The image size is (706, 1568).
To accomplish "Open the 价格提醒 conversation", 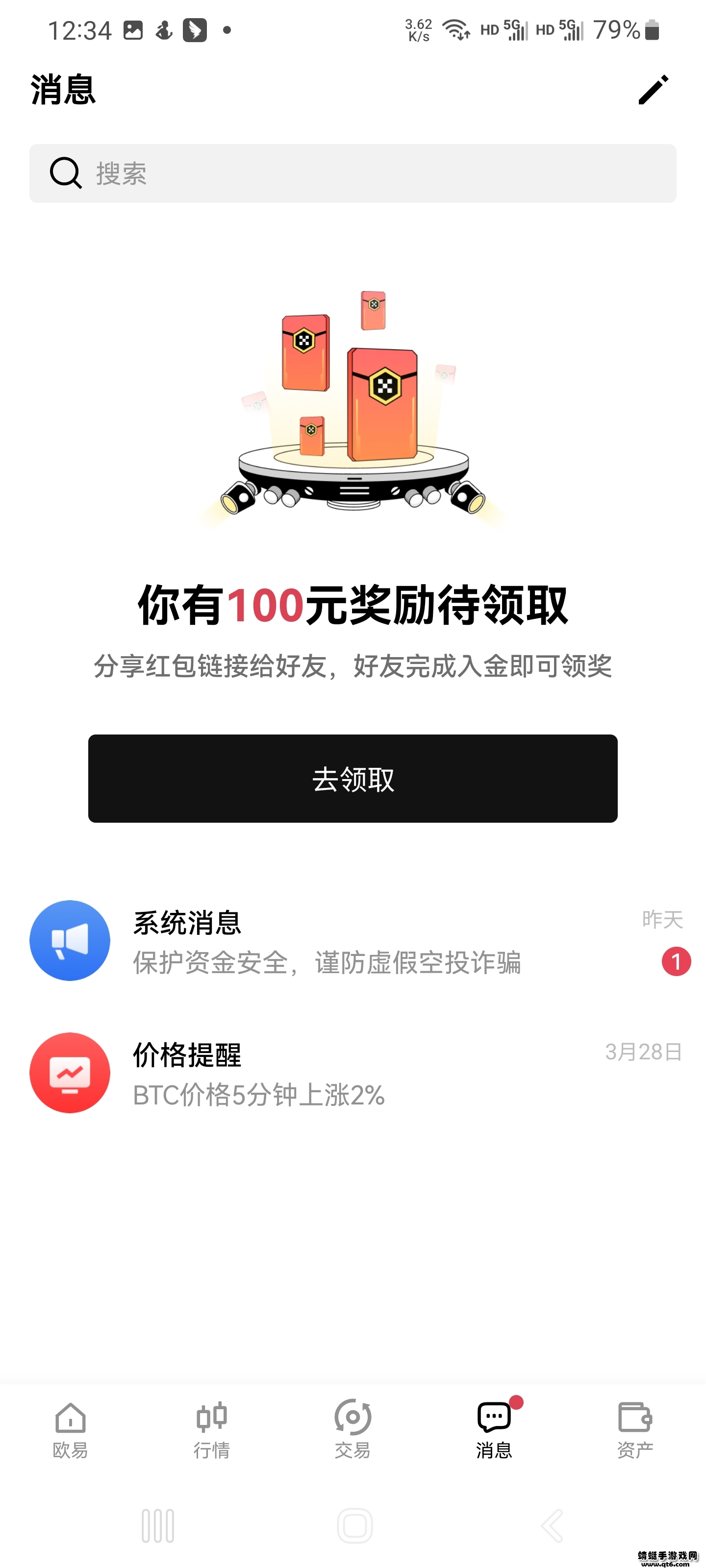I will (353, 1073).
